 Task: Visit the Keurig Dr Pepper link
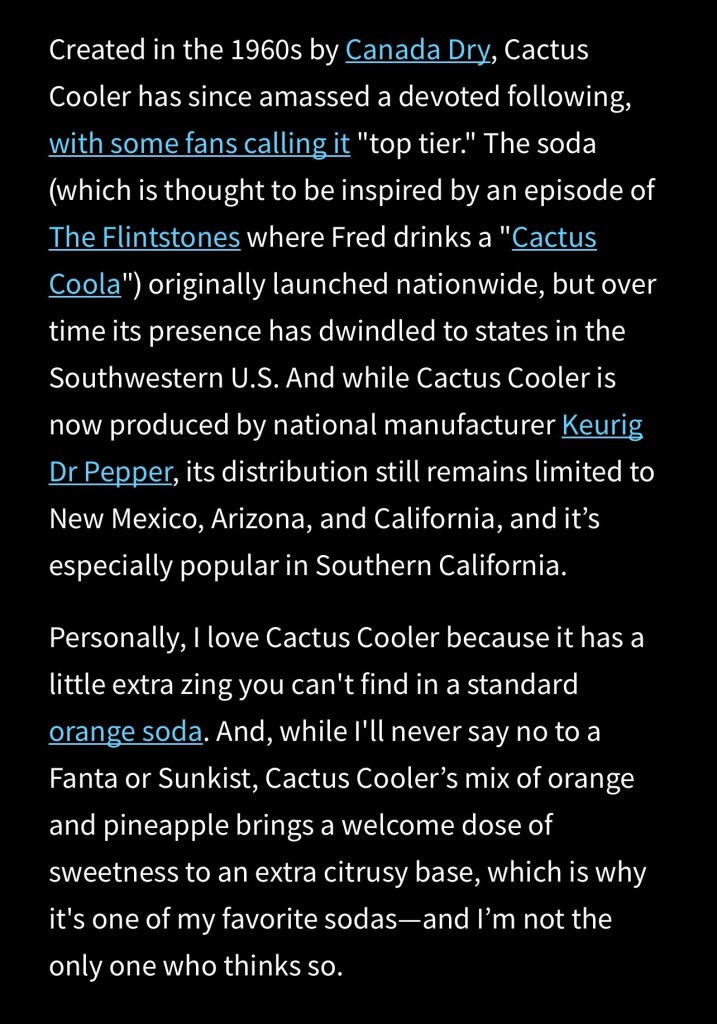(601, 425)
